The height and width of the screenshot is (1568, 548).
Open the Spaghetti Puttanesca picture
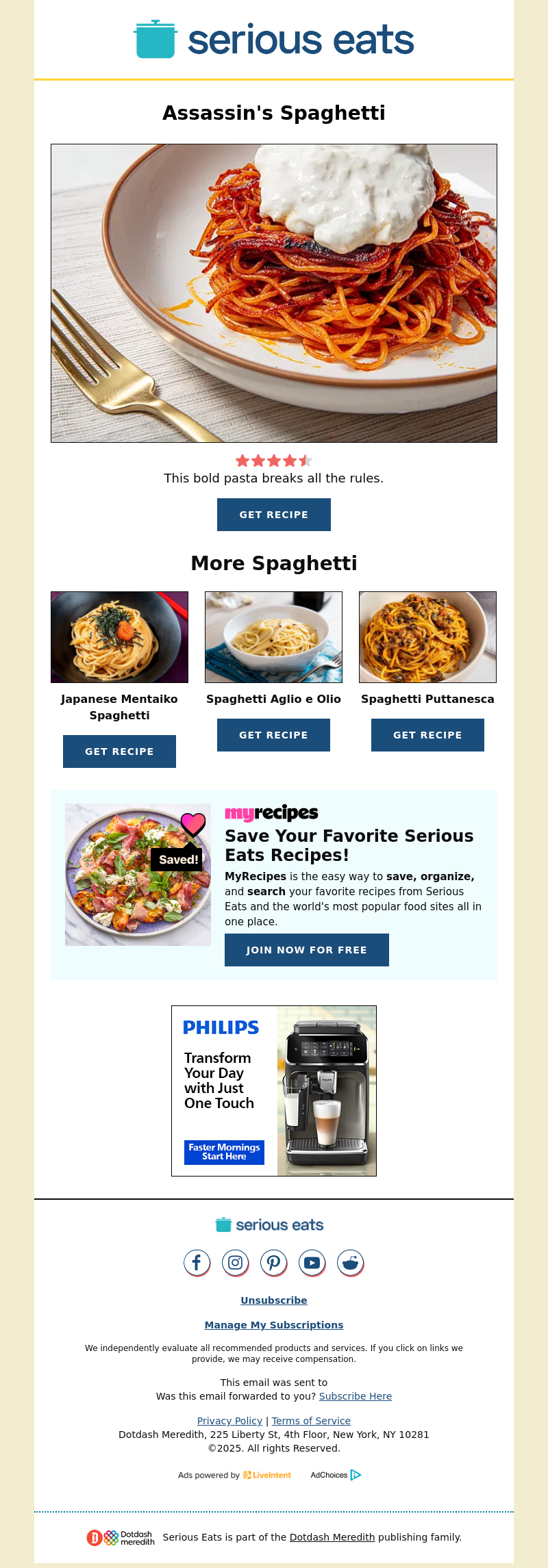[x=427, y=637]
